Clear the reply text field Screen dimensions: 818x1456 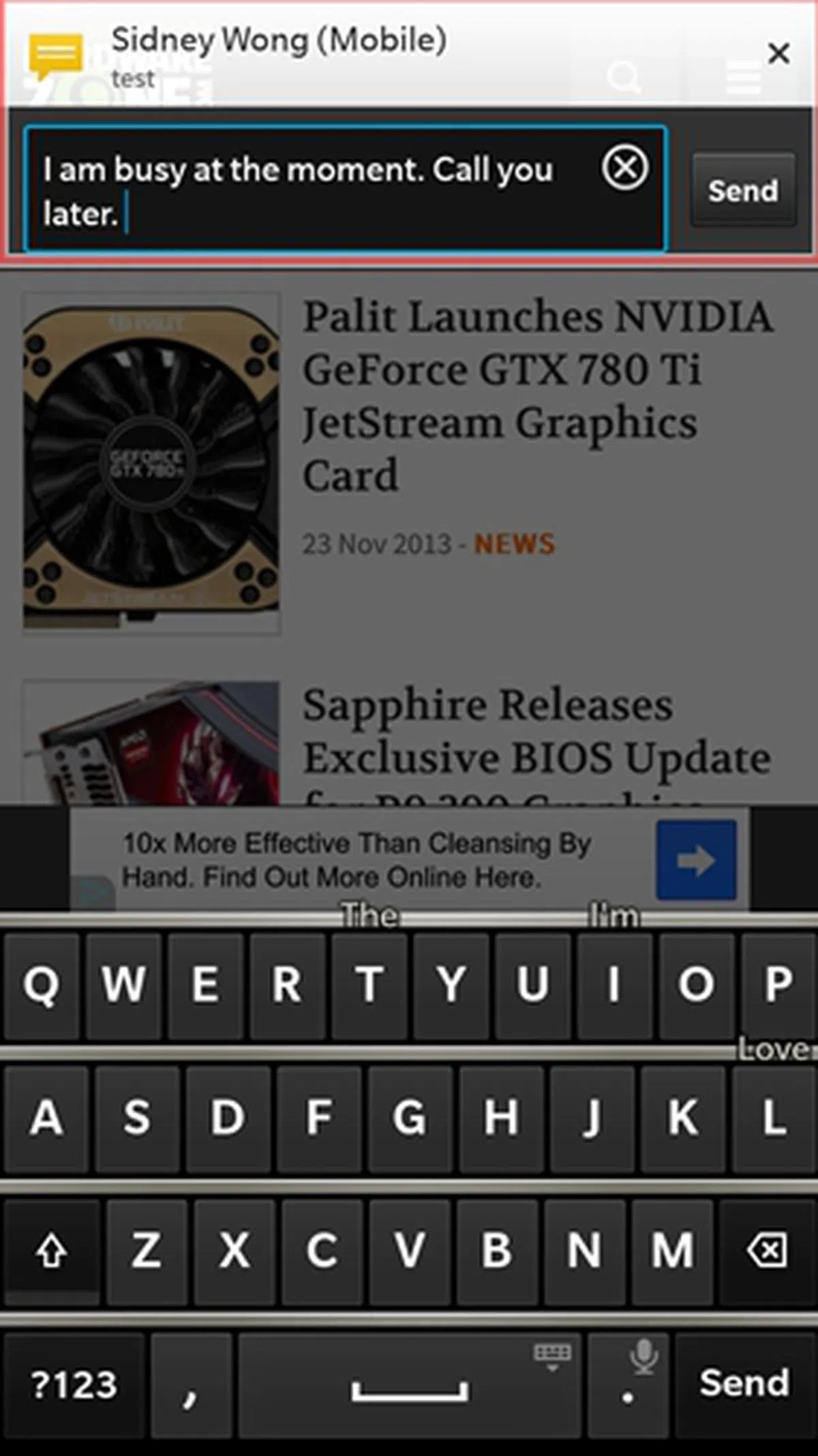pyautogui.click(x=624, y=168)
